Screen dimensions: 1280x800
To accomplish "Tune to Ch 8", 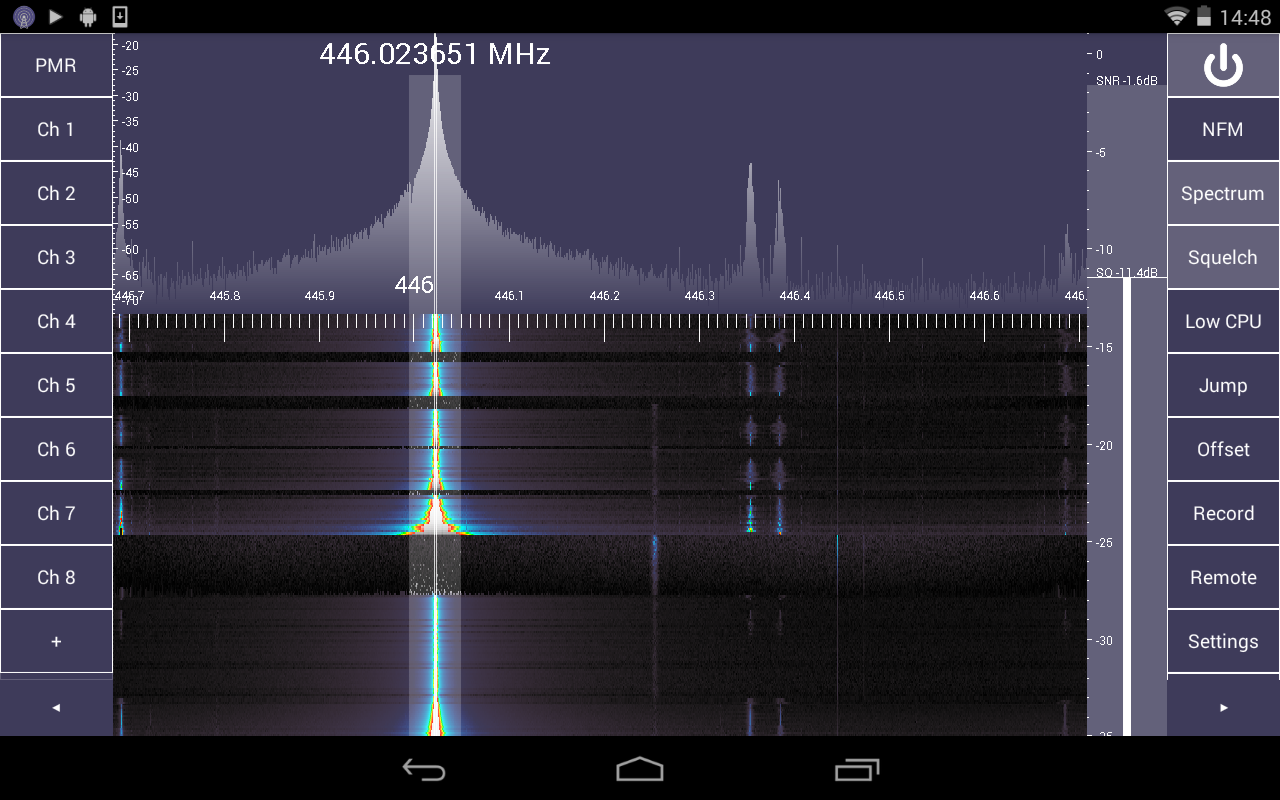I will [x=56, y=578].
